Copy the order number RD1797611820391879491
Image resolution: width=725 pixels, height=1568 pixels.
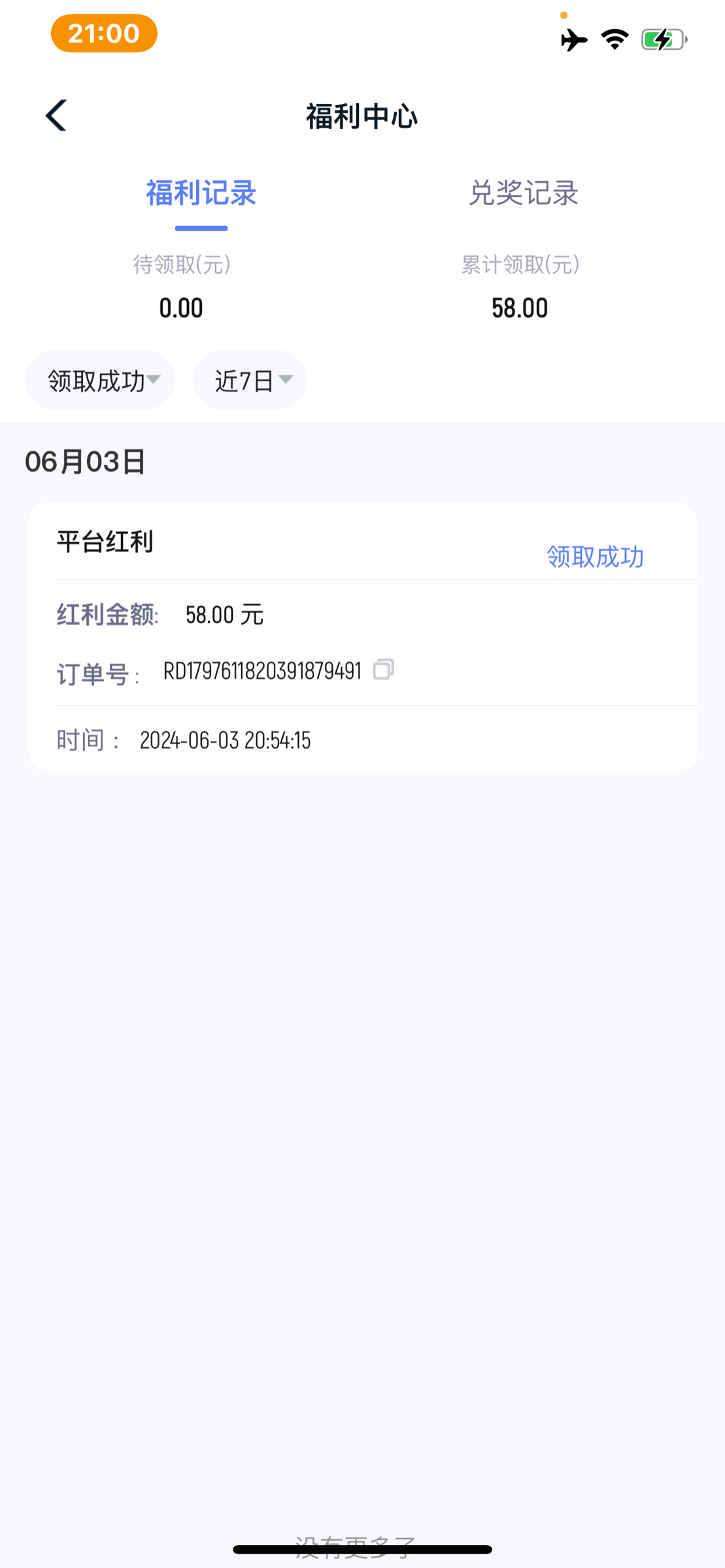(383, 670)
